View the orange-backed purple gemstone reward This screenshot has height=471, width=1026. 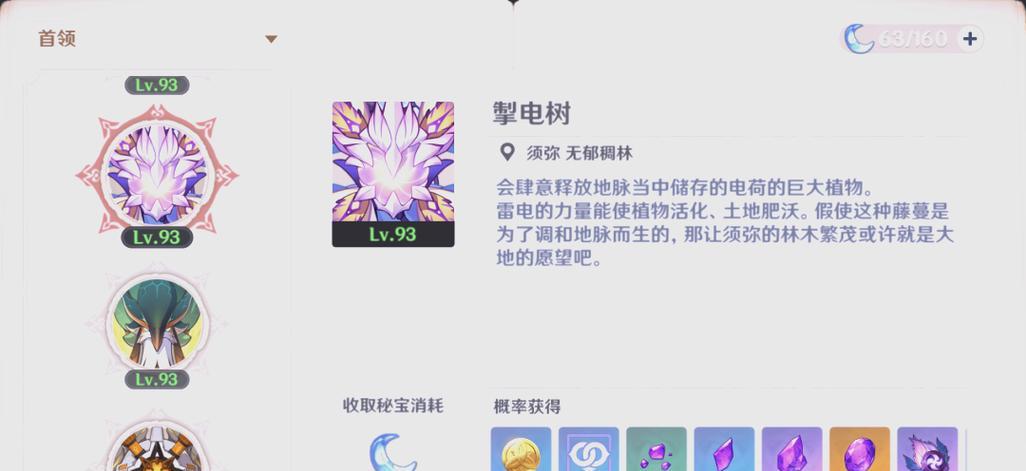[x=860, y=450]
